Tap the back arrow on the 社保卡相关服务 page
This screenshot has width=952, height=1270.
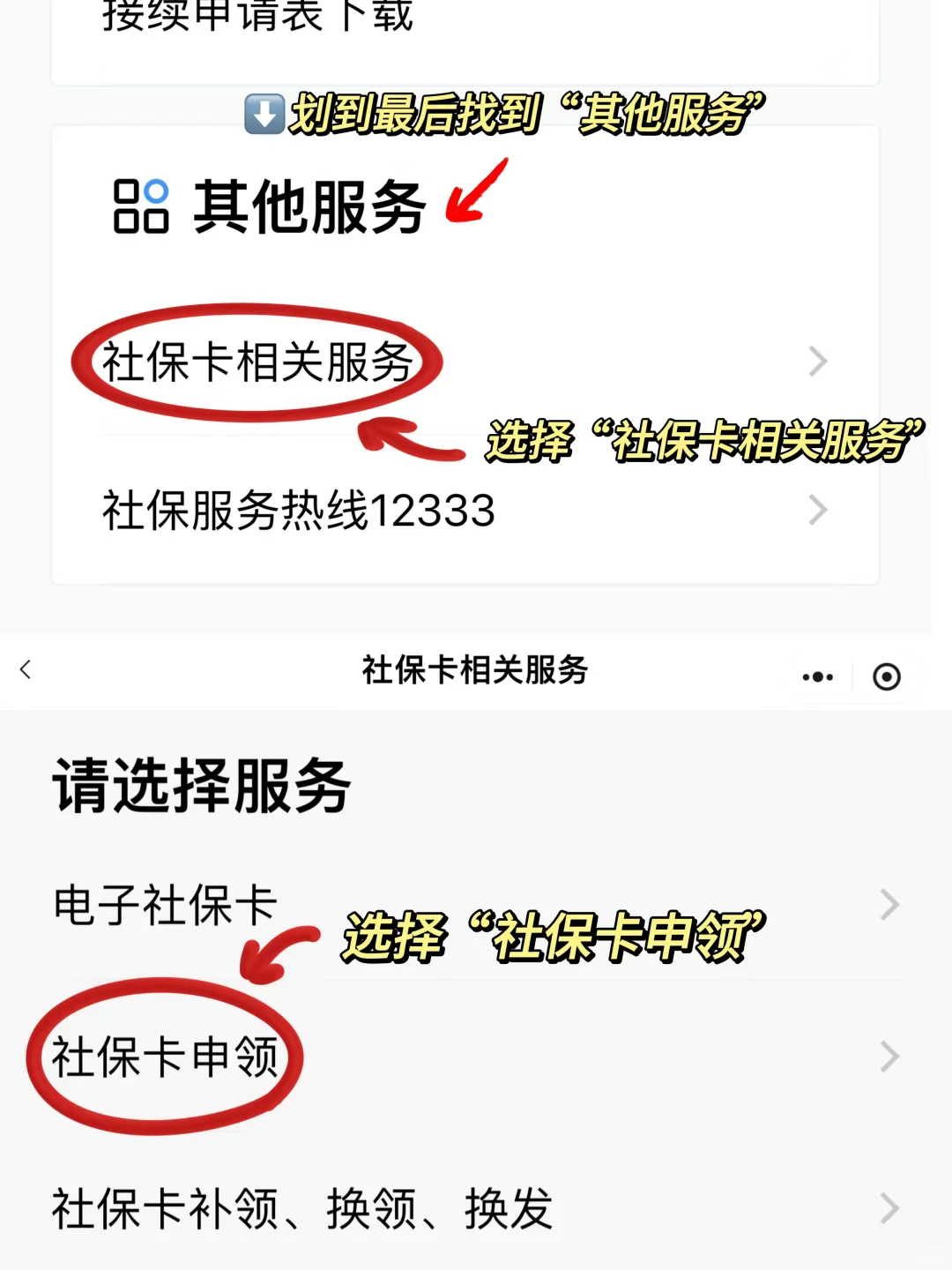25,670
